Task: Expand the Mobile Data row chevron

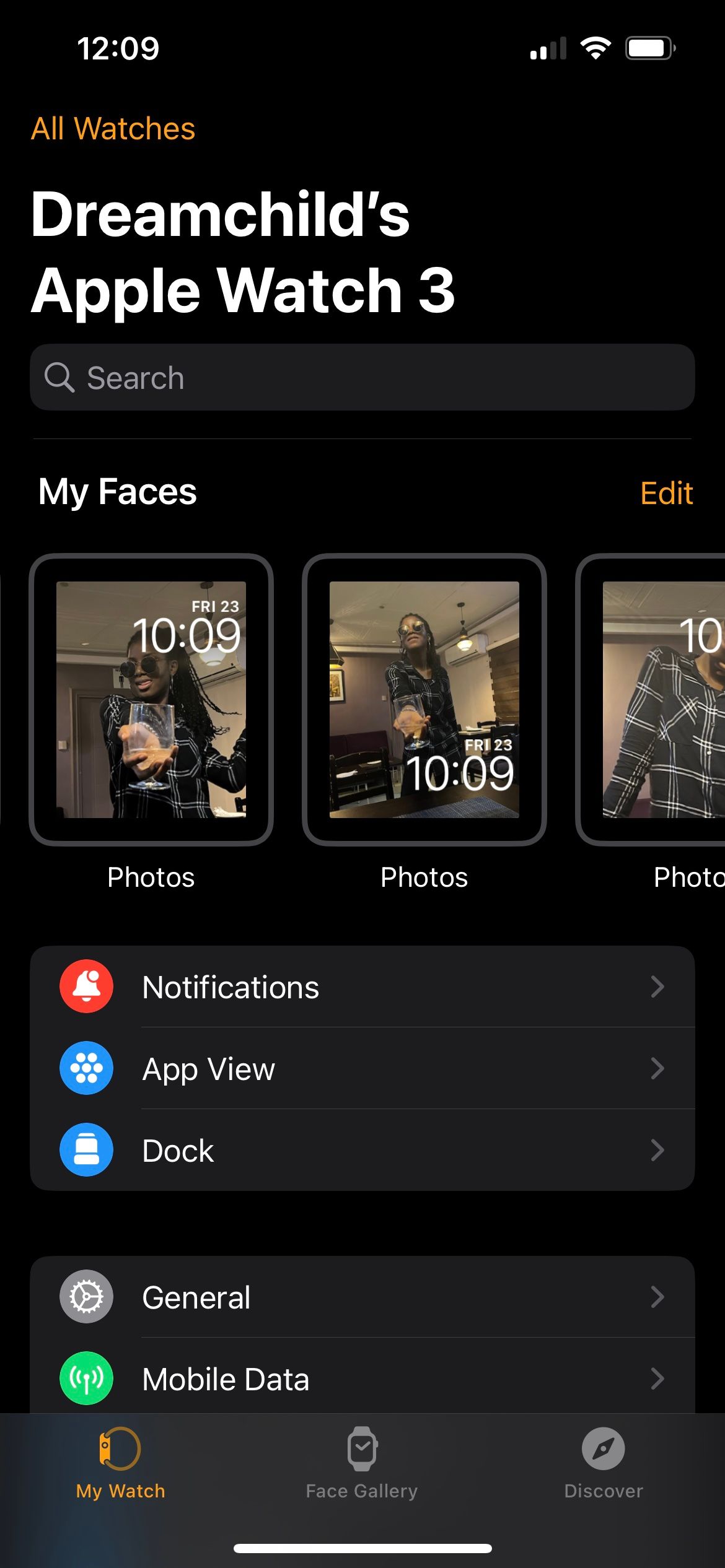Action: pyautogui.click(x=659, y=1379)
